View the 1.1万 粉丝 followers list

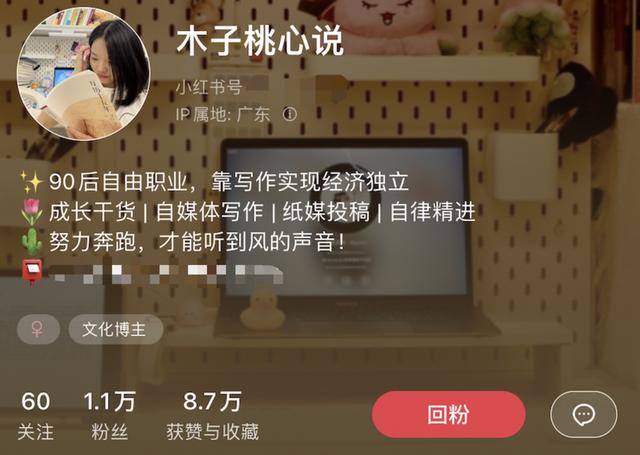pyautogui.click(x=109, y=416)
